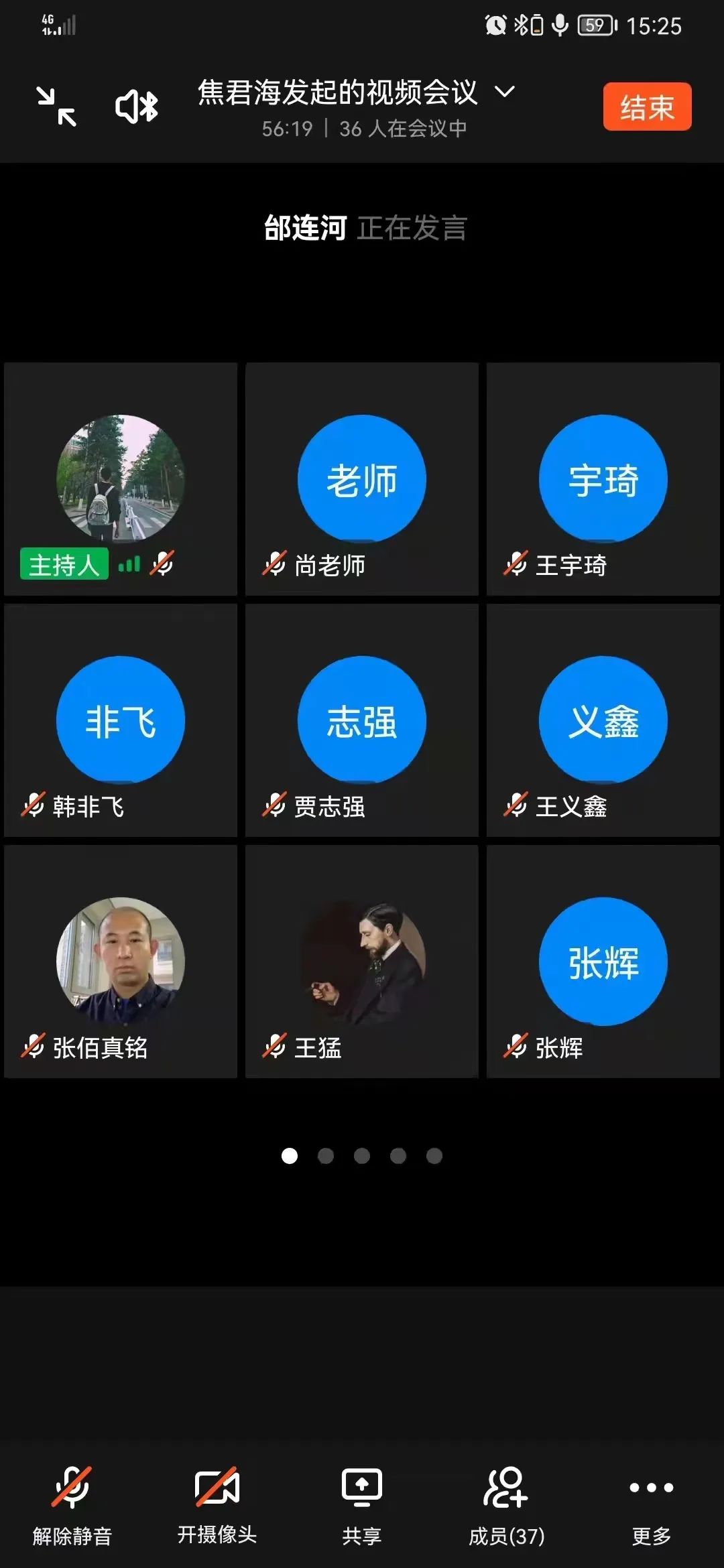Select 张辉 participant tile
Viewport: 724px width, 1568px height.
pos(603,961)
